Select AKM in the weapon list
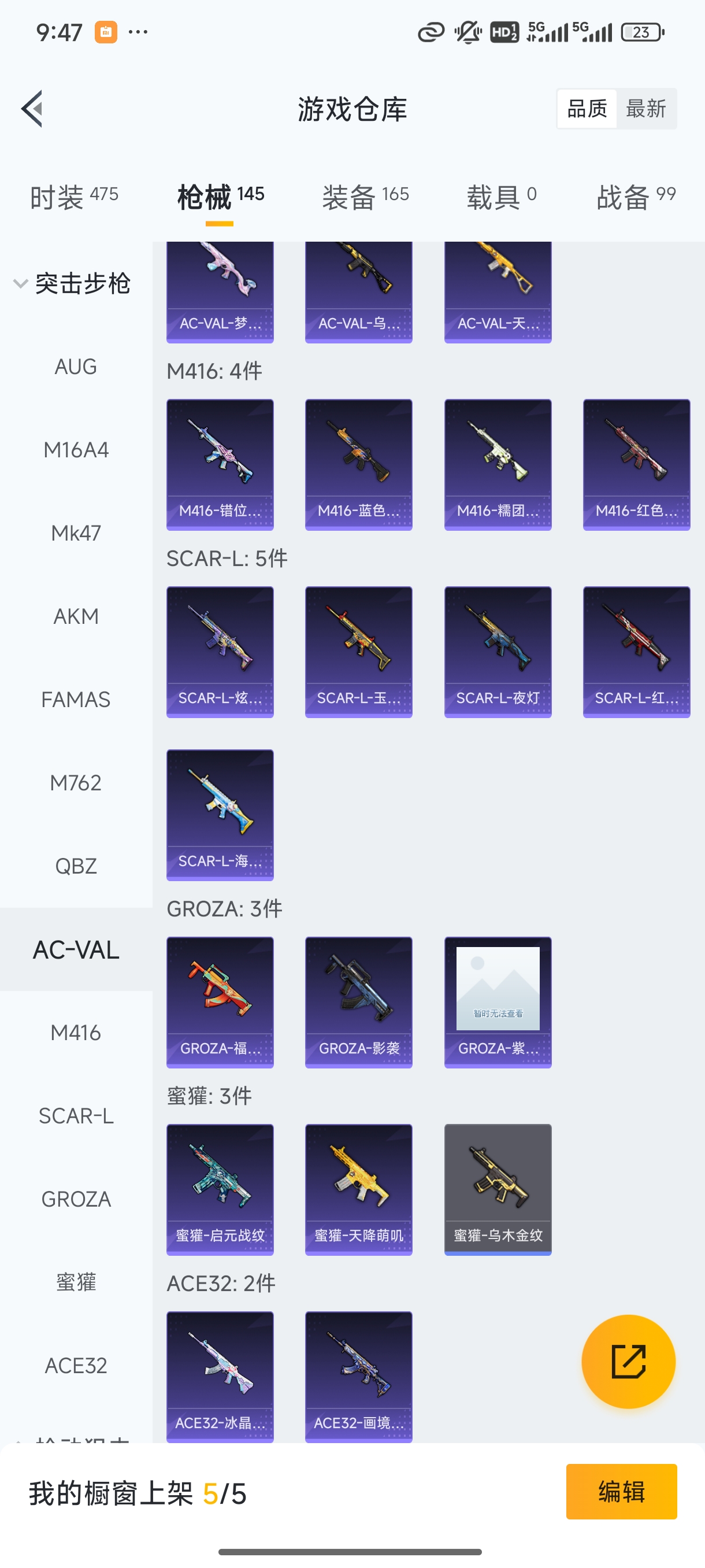The height and width of the screenshot is (1568, 705). click(x=76, y=616)
